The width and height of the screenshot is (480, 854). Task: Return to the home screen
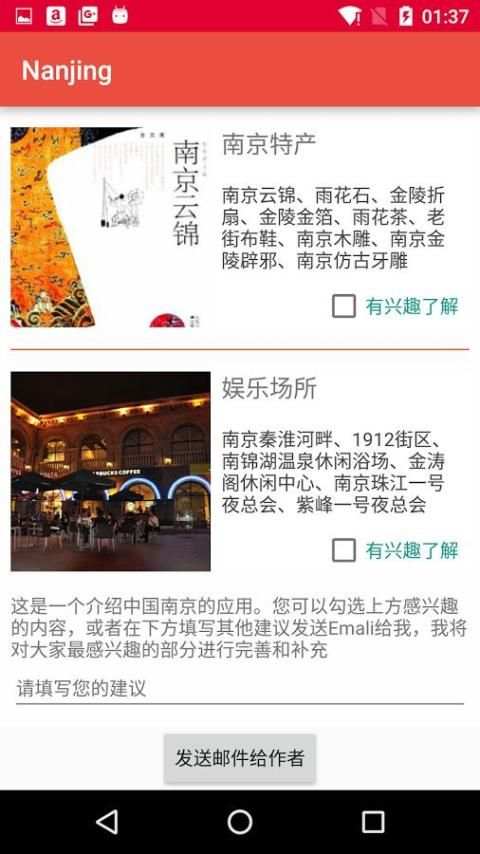tap(240, 821)
